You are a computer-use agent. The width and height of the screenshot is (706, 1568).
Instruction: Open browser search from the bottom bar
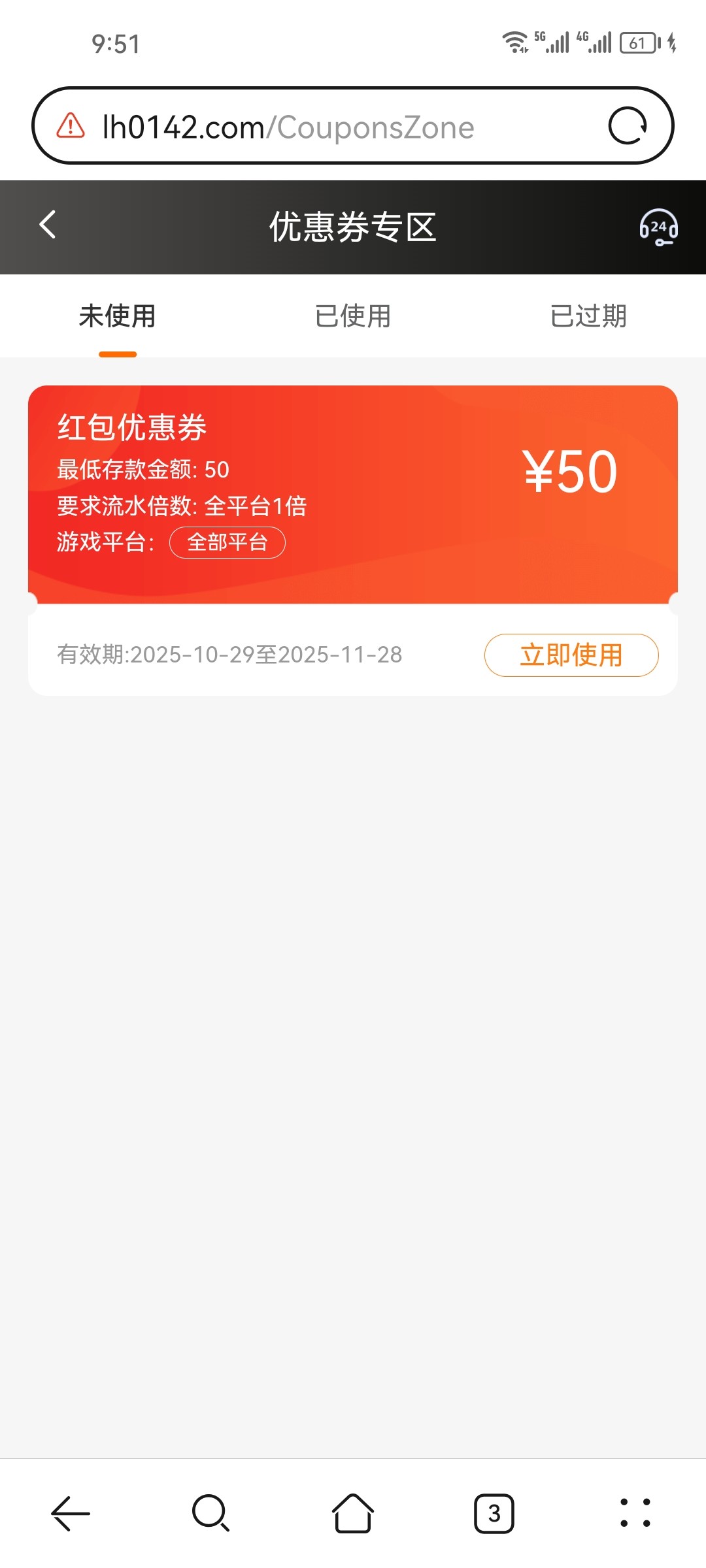[x=211, y=1513]
